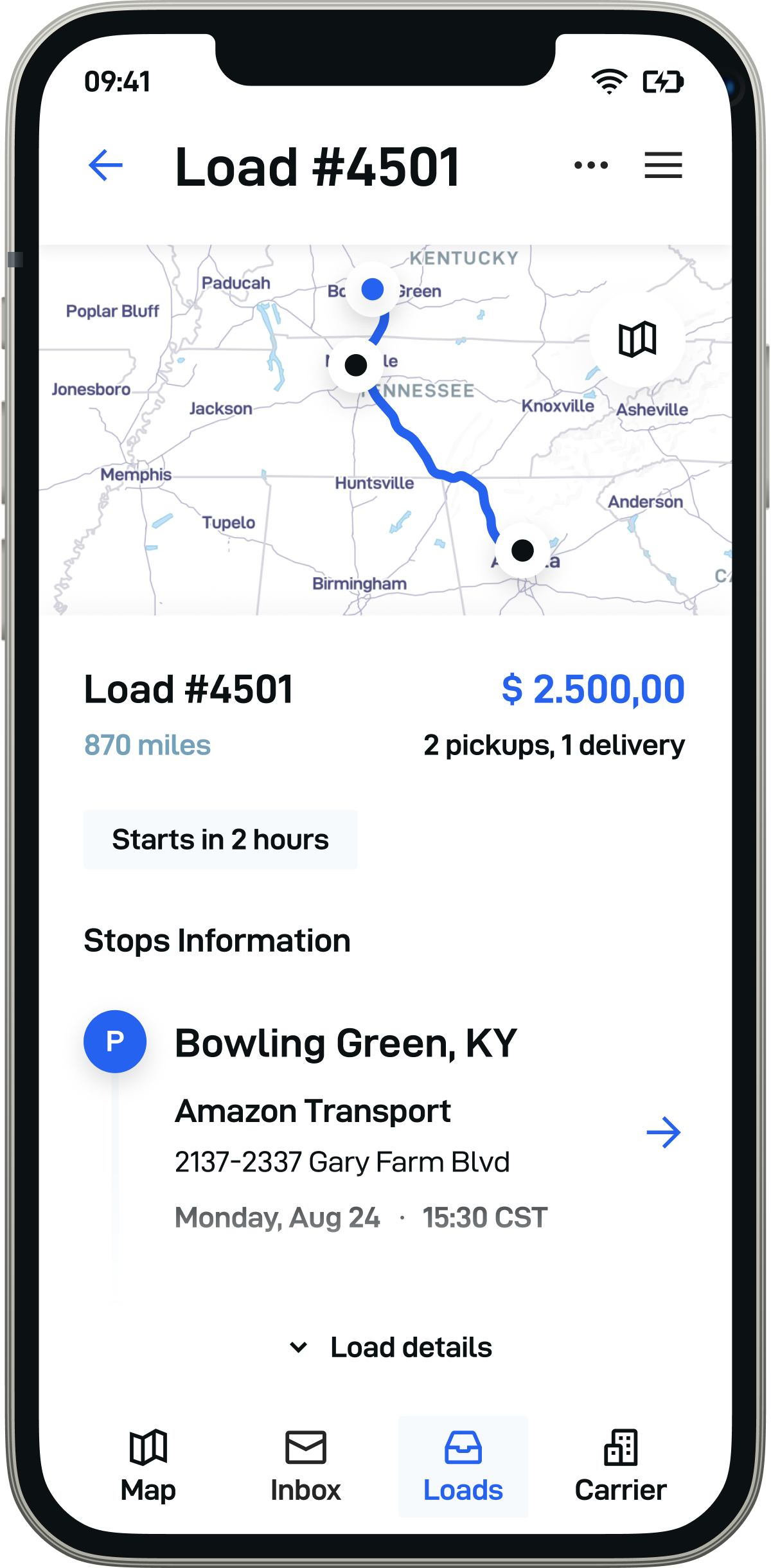Switch to the Inbox tab
Screen dimensions: 771x1568
306,1466
